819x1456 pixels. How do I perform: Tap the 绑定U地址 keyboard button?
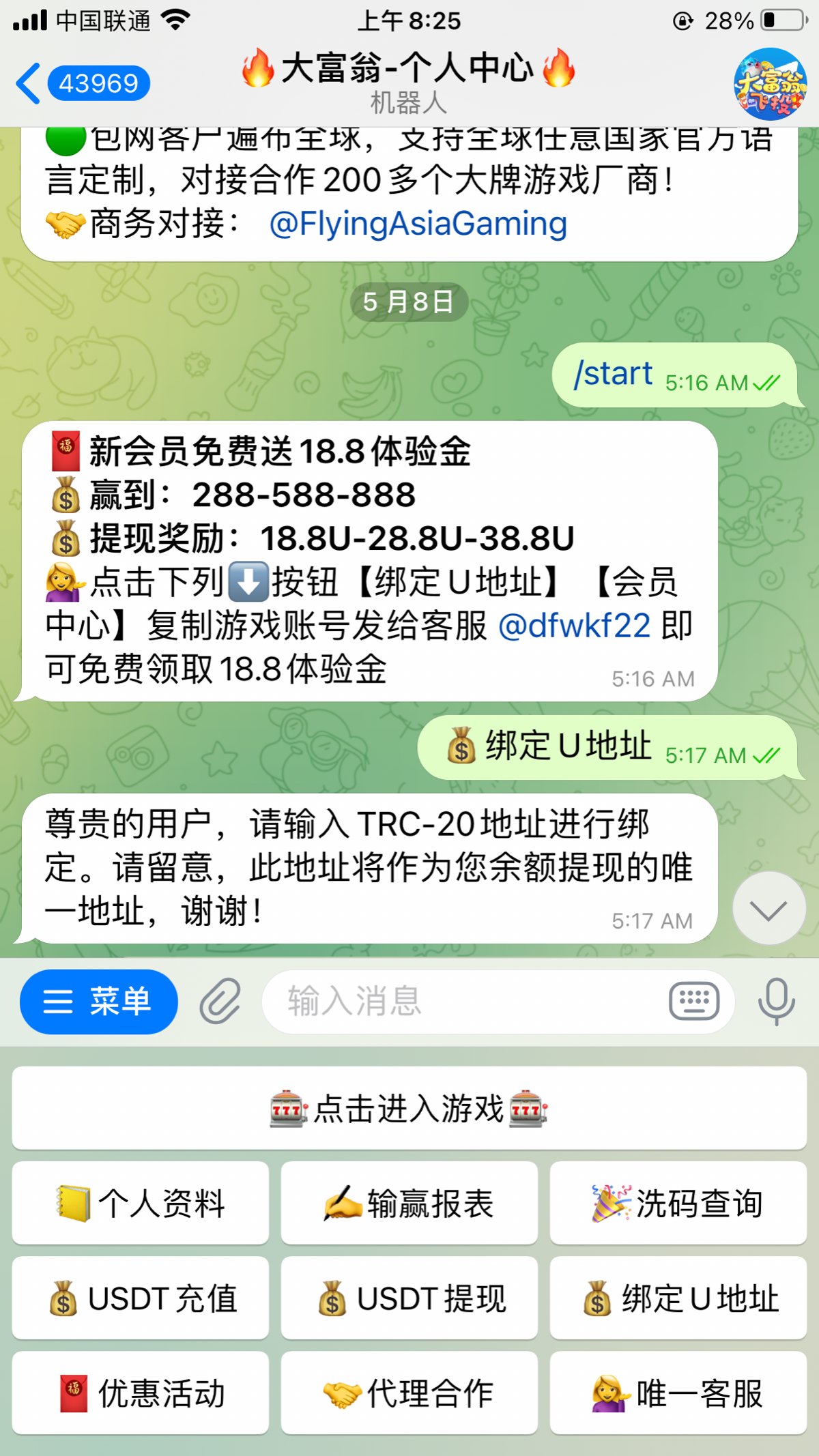pos(678,1298)
